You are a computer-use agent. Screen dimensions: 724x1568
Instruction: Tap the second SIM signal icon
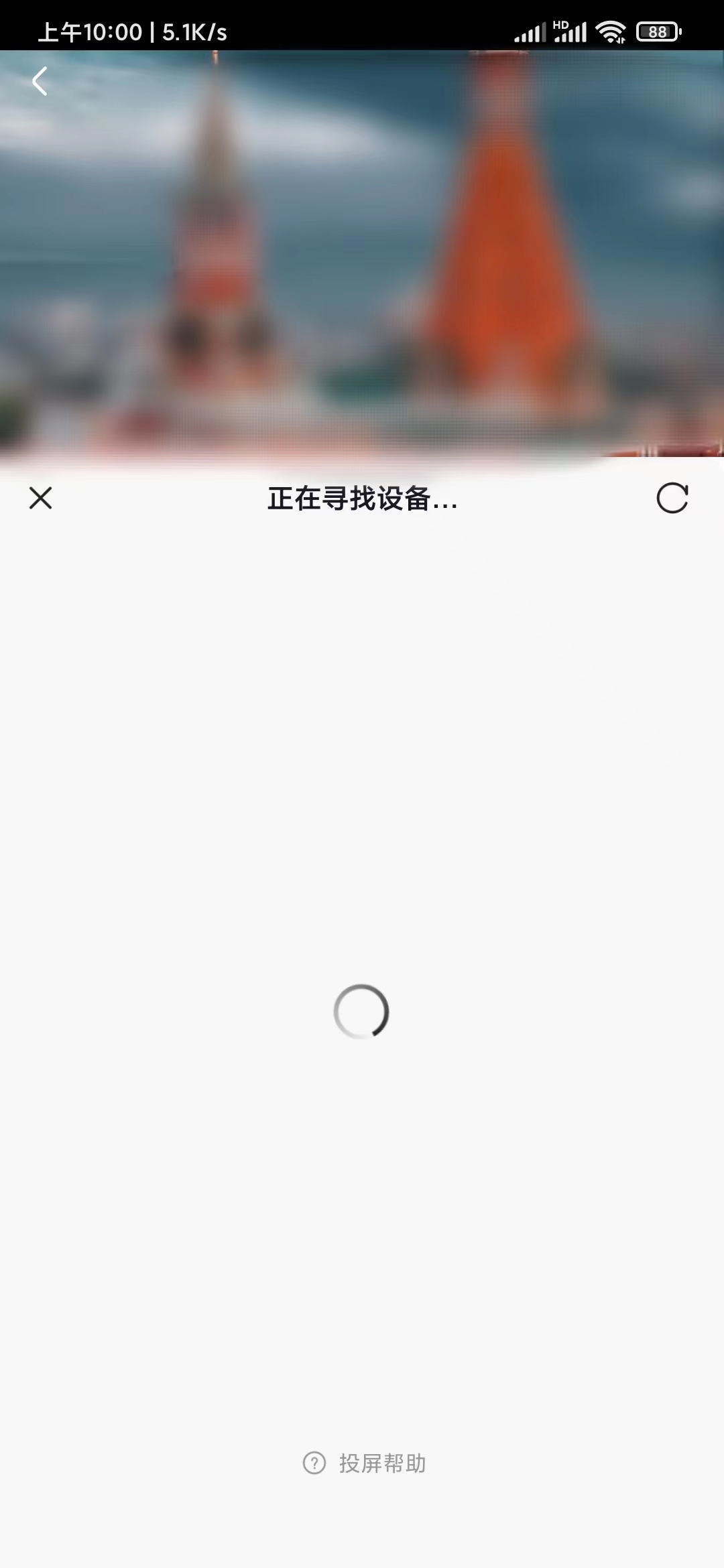point(571,34)
